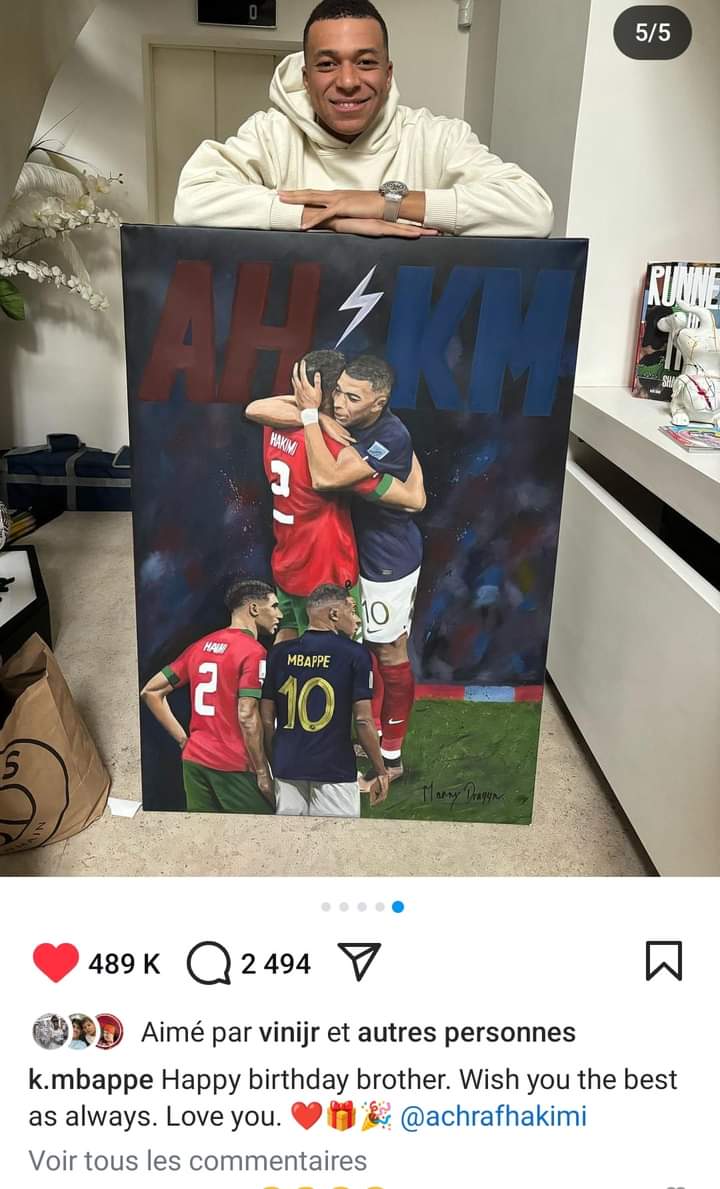Open the @achrafhakimi mention

pos(493,1117)
